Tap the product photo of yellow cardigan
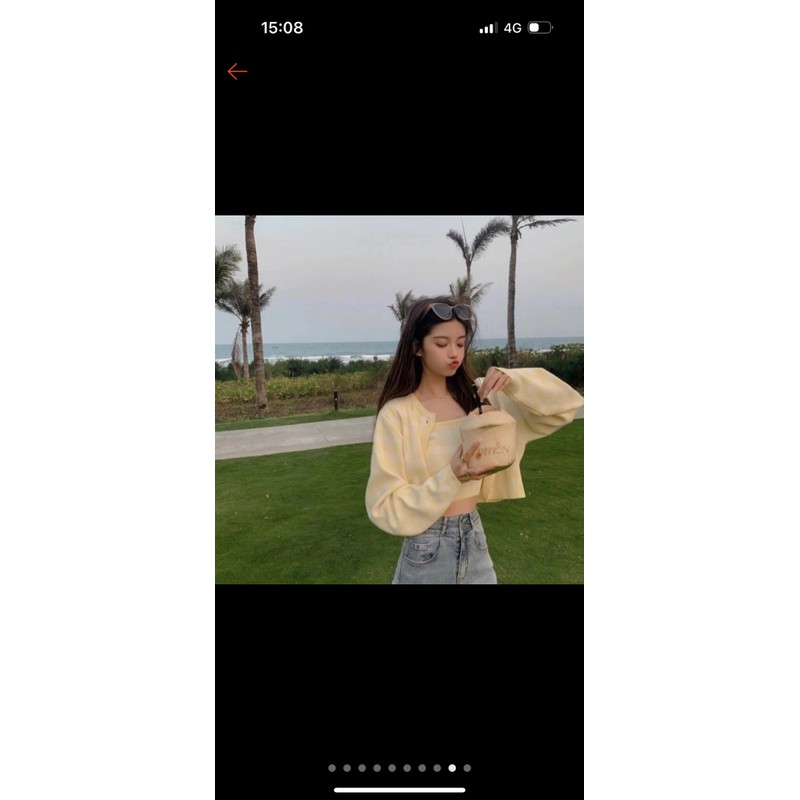The width and height of the screenshot is (800, 800). (x=399, y=399)
